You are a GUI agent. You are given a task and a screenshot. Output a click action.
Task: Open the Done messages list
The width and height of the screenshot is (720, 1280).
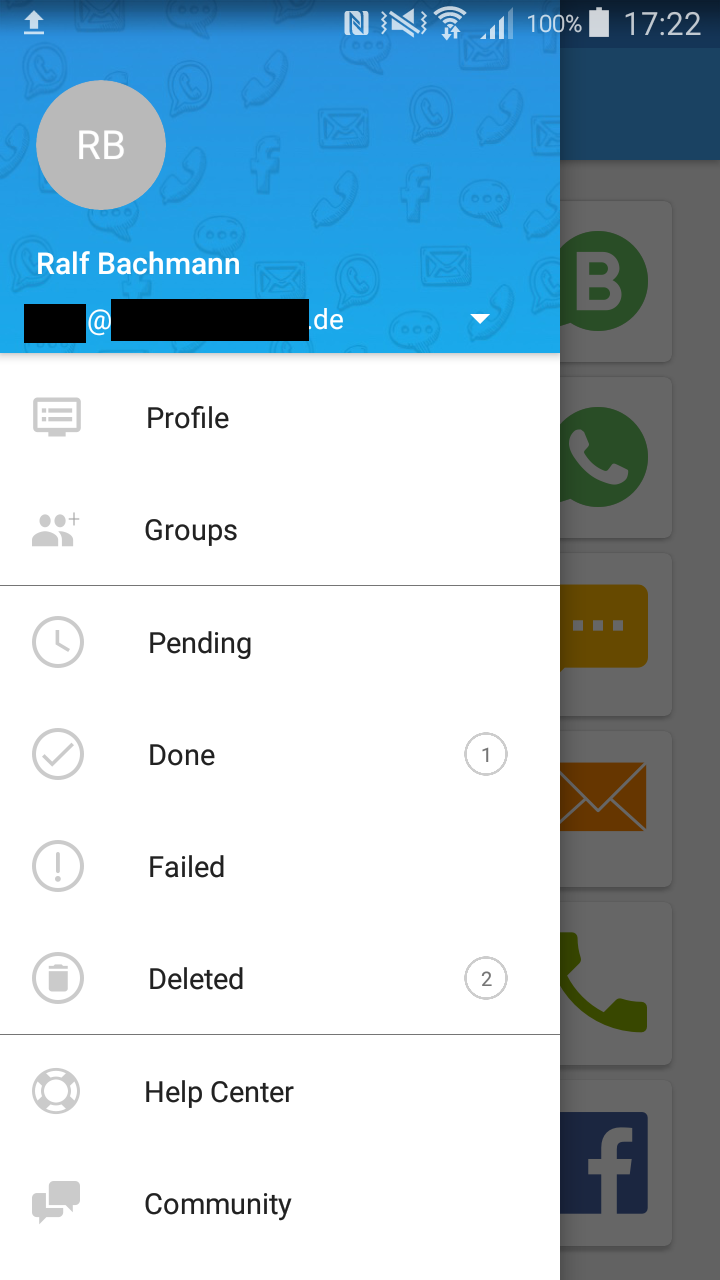click(280, 755)
